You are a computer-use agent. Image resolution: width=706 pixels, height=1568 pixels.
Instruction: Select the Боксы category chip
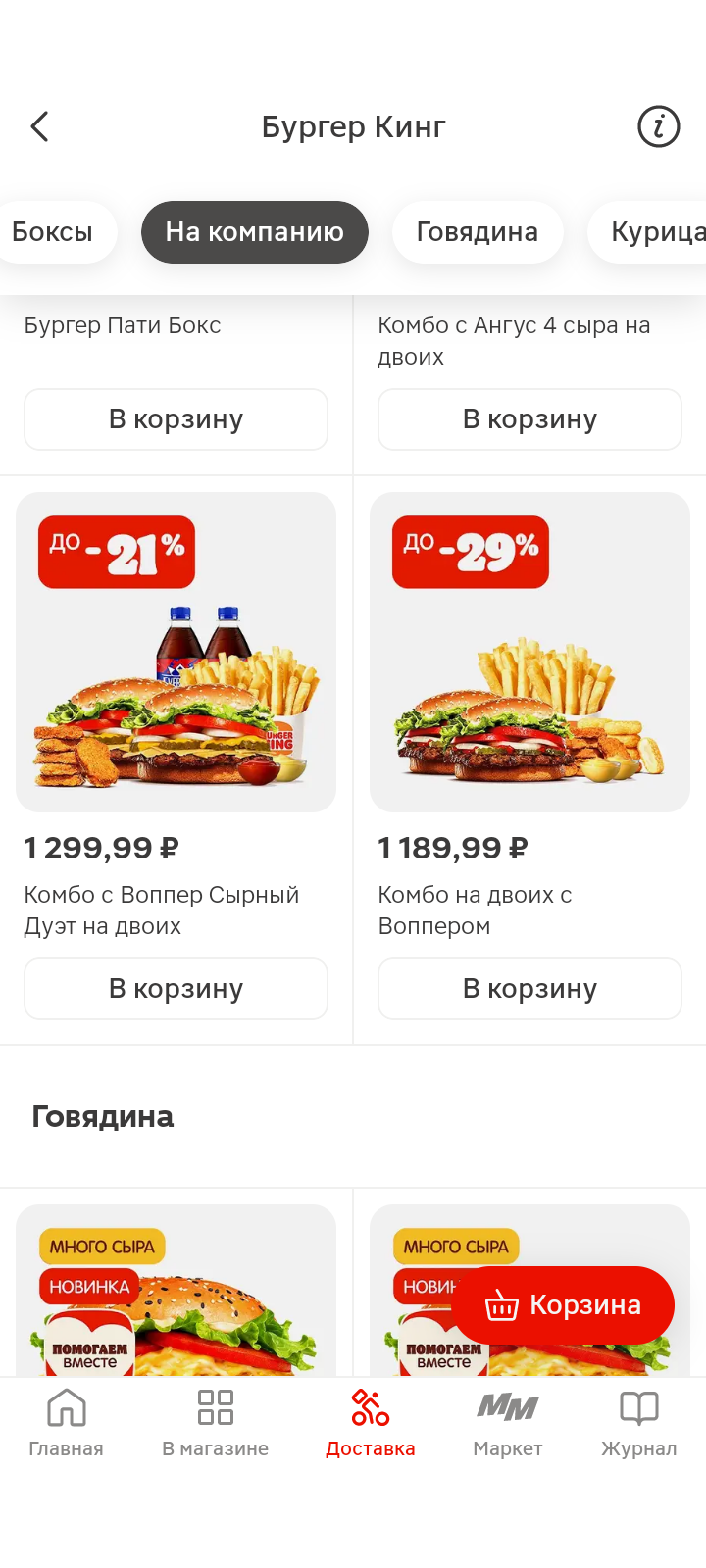(x=53, y=232)
